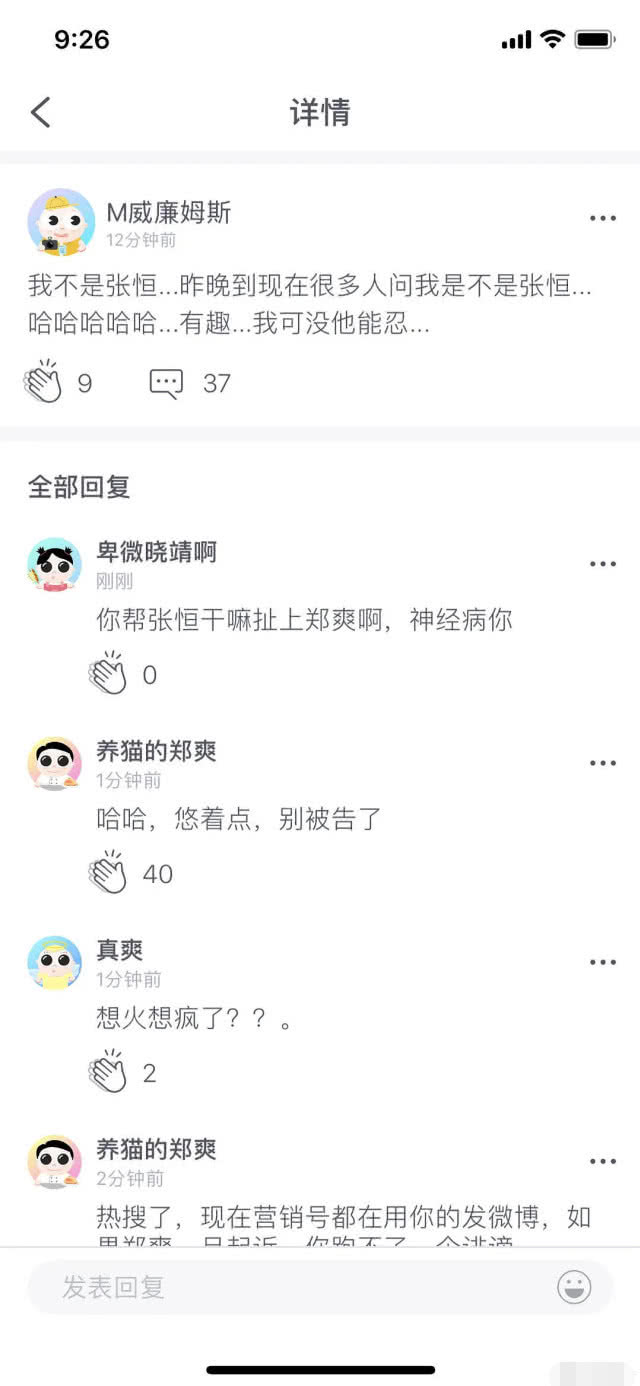View 卑微晓靖啊's profile avatar
The width and height of the screenshot is (640, 1386).
coord(55,564)
